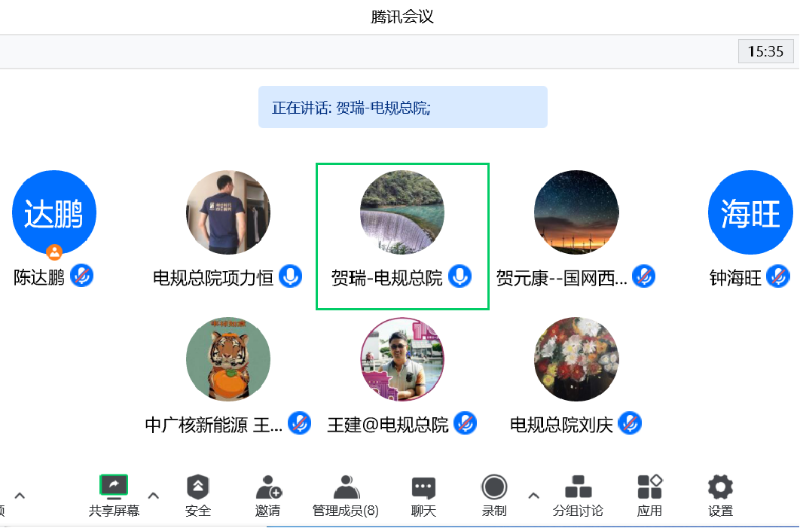Open the 应用 apps menu
This screenshot has height=528, width=800.
(649, 495)
